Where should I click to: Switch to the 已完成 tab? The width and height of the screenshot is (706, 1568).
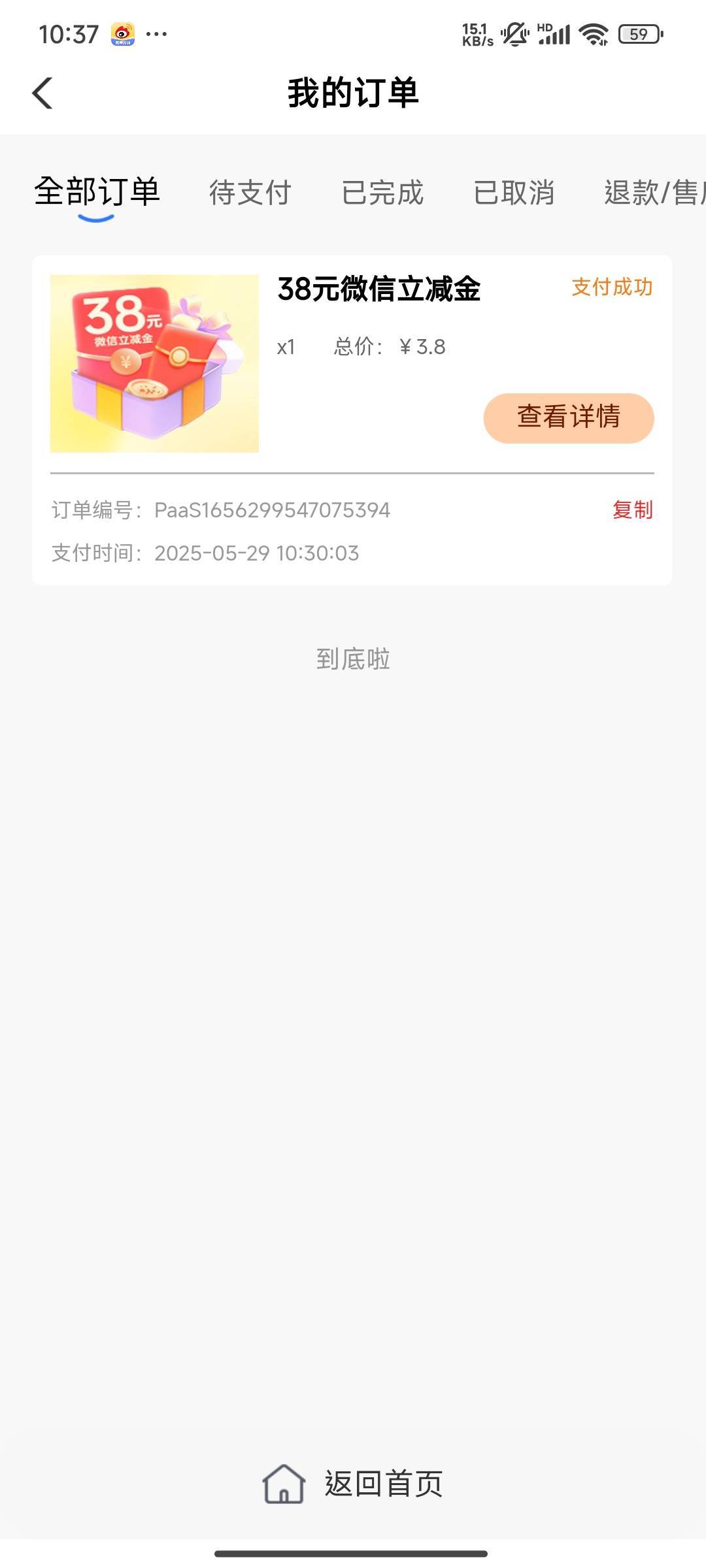click(382, 193)
